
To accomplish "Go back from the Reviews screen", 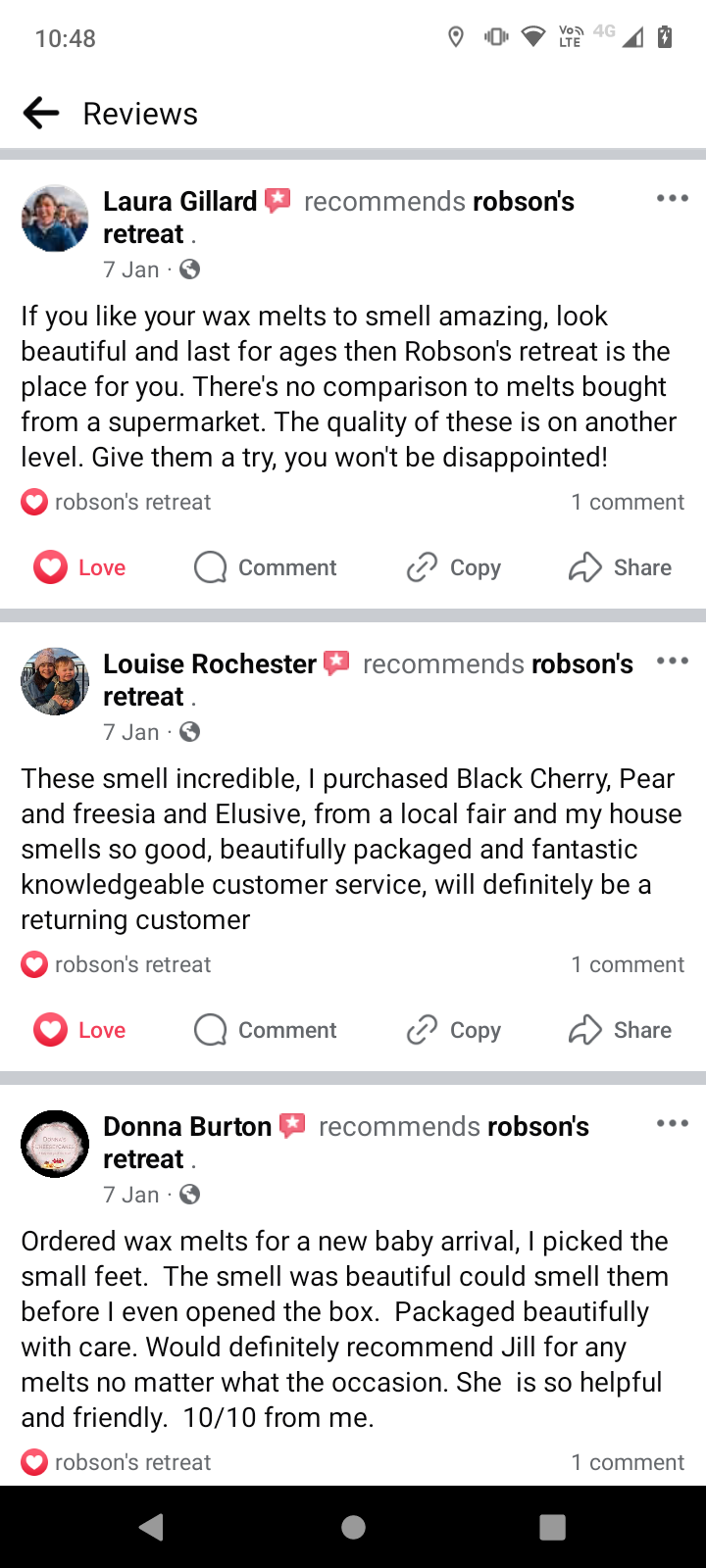I will click(x=41, y=114).
